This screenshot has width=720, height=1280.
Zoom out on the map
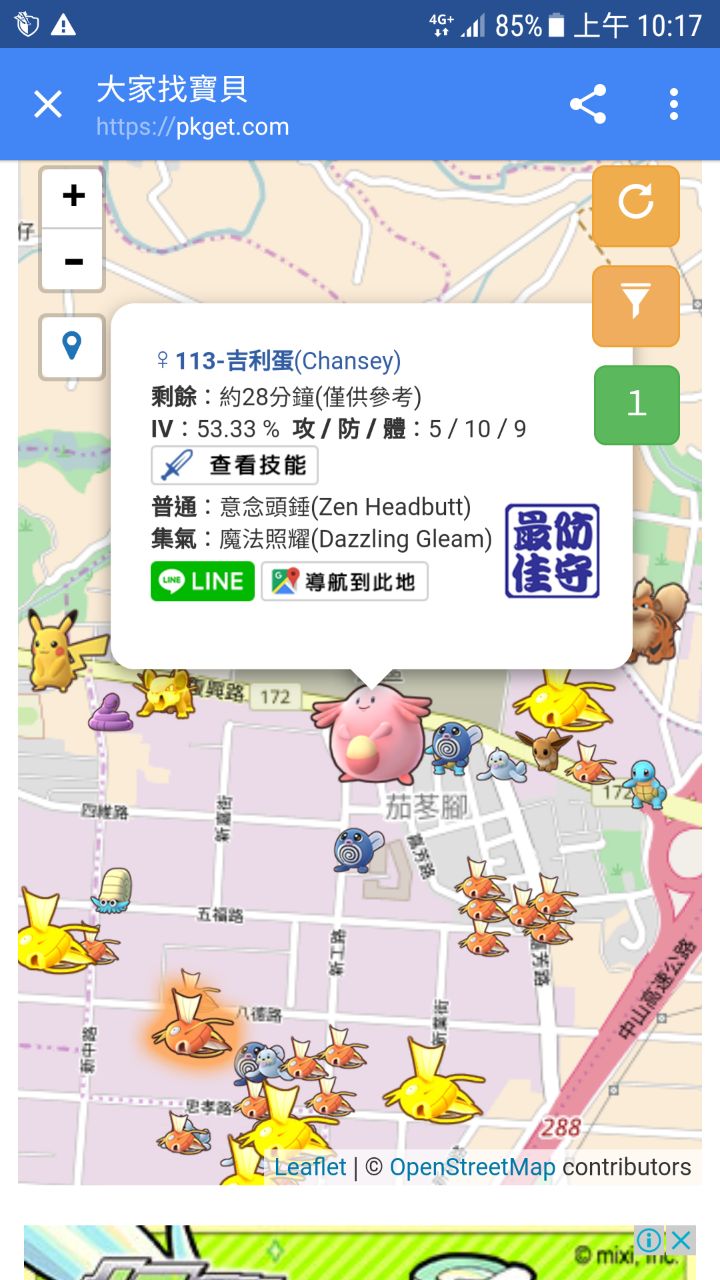click(x=72, y=261)
